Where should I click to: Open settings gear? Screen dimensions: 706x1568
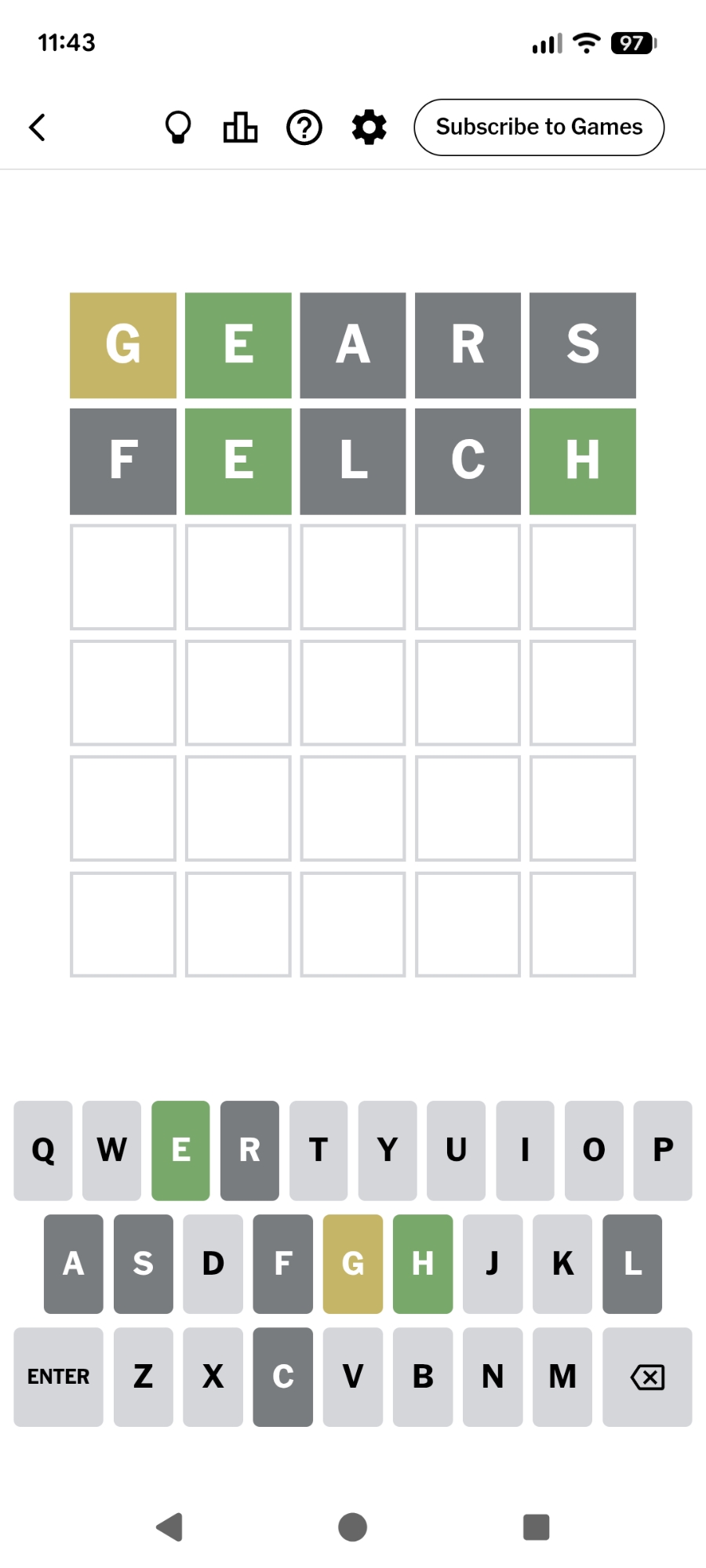click(369, 127)
